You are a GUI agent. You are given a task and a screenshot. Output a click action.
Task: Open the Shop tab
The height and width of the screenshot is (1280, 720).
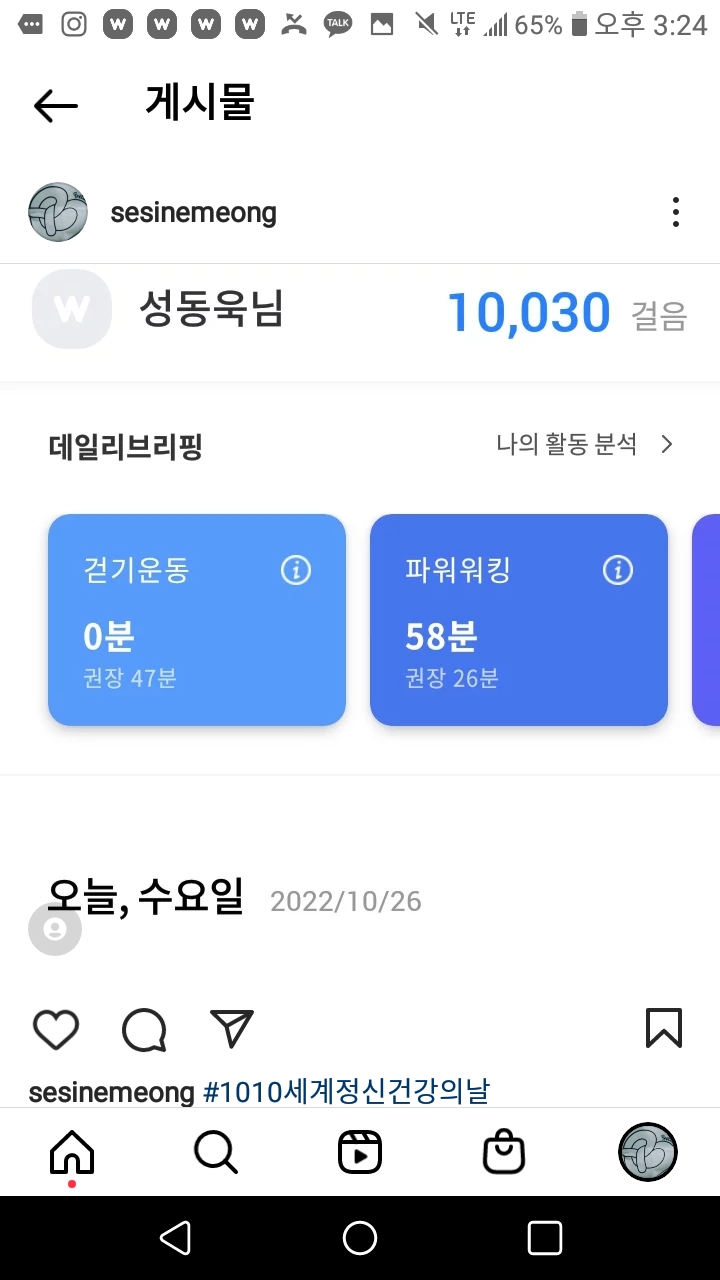[504, 1153]
